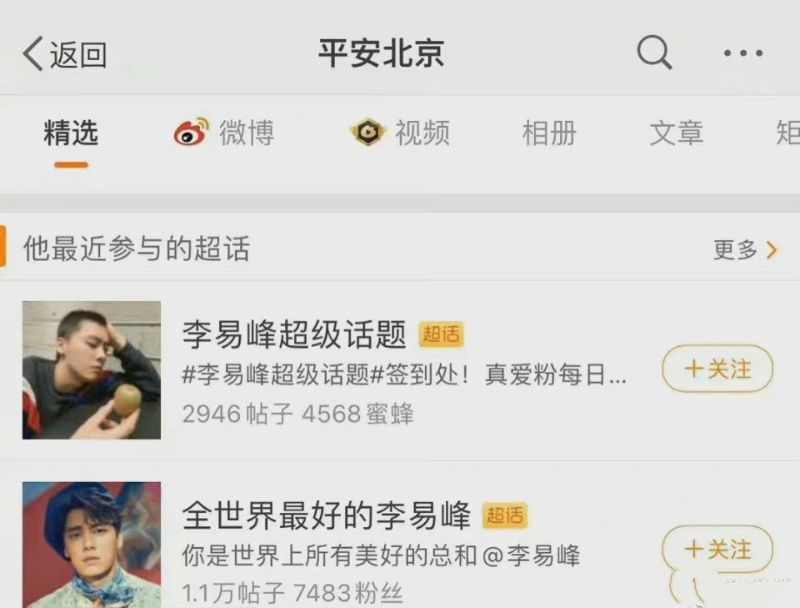The height and width of the screenshot is (608, 800).
Task: Open 全世界最好的李易峰 super topic
Action: (326, 516)
